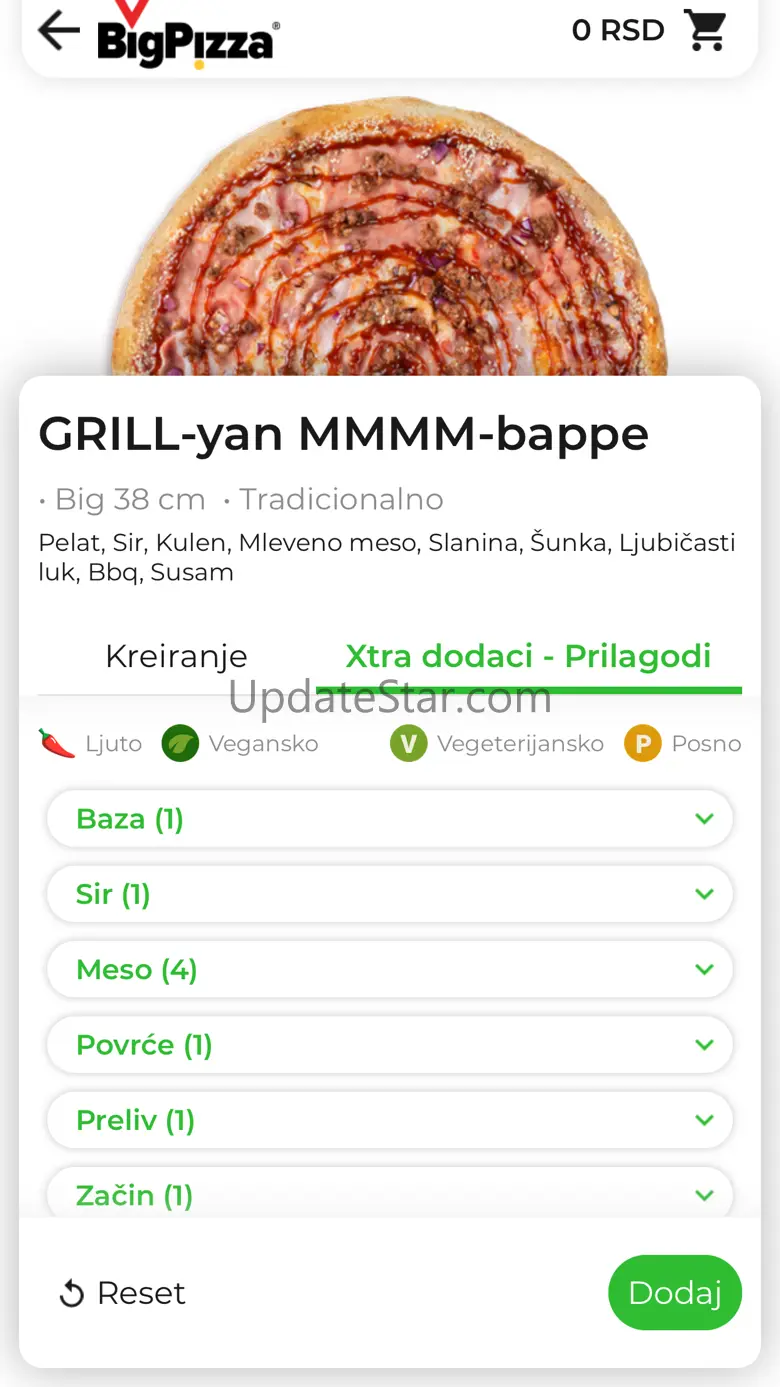Viewport: 780px width, 1387px height.
Task: Expand the Sir (1) section
Action: tap(390, 894)
